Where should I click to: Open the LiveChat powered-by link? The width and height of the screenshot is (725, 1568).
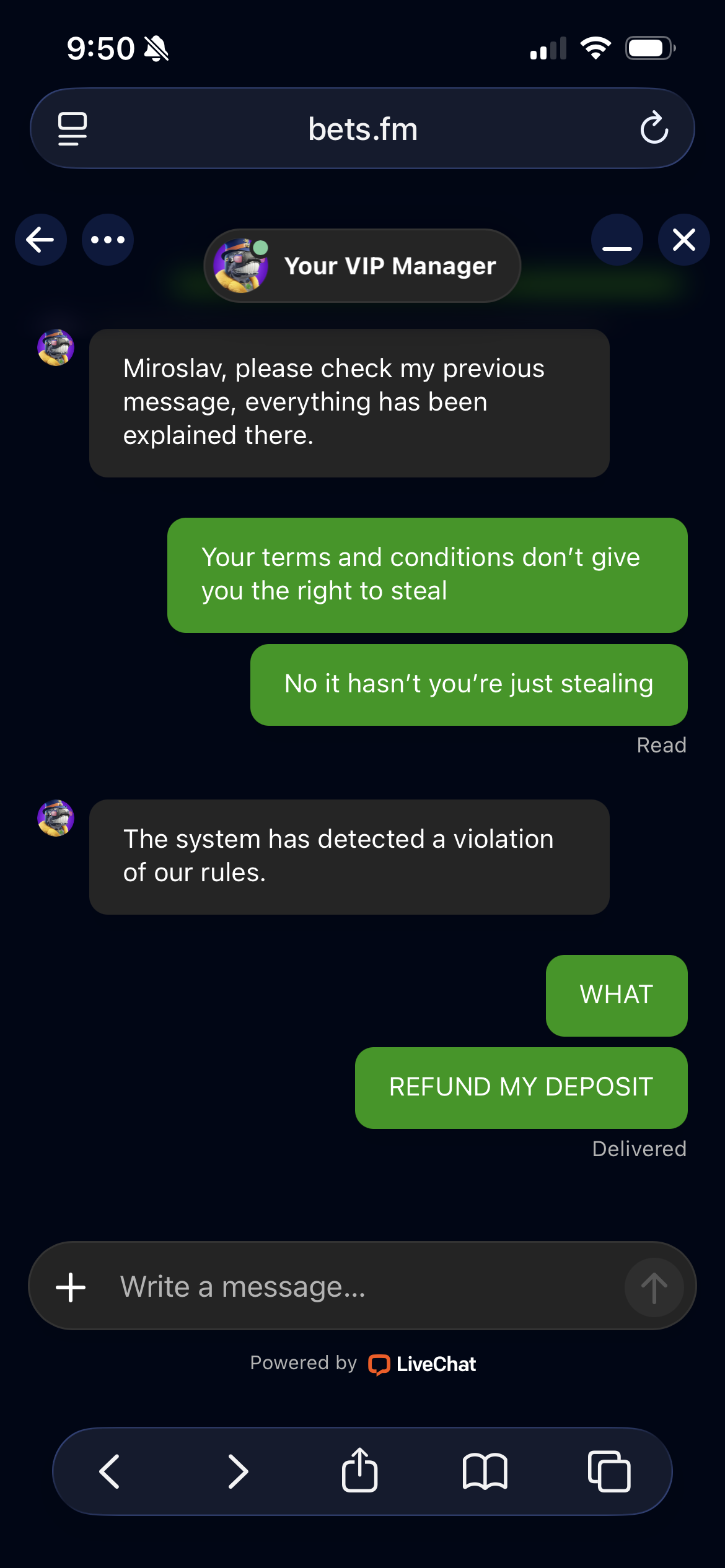(x=423, y=1364)
